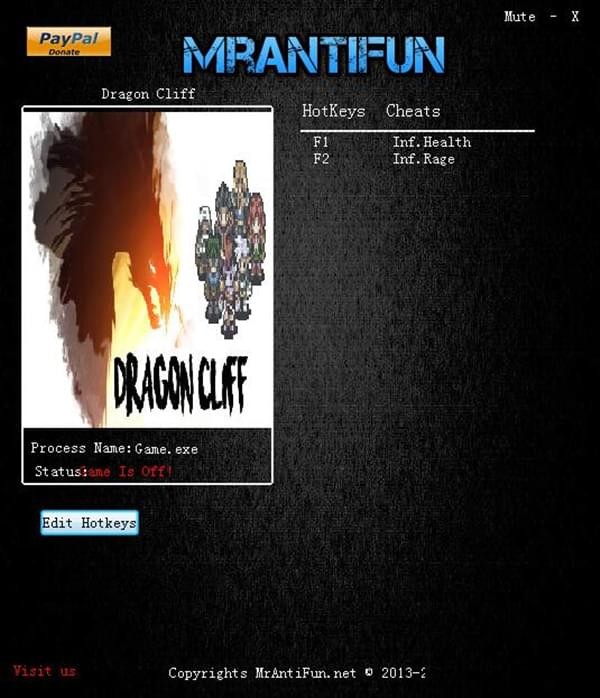Open Edit Hotkeys

[x=89, y=523]
